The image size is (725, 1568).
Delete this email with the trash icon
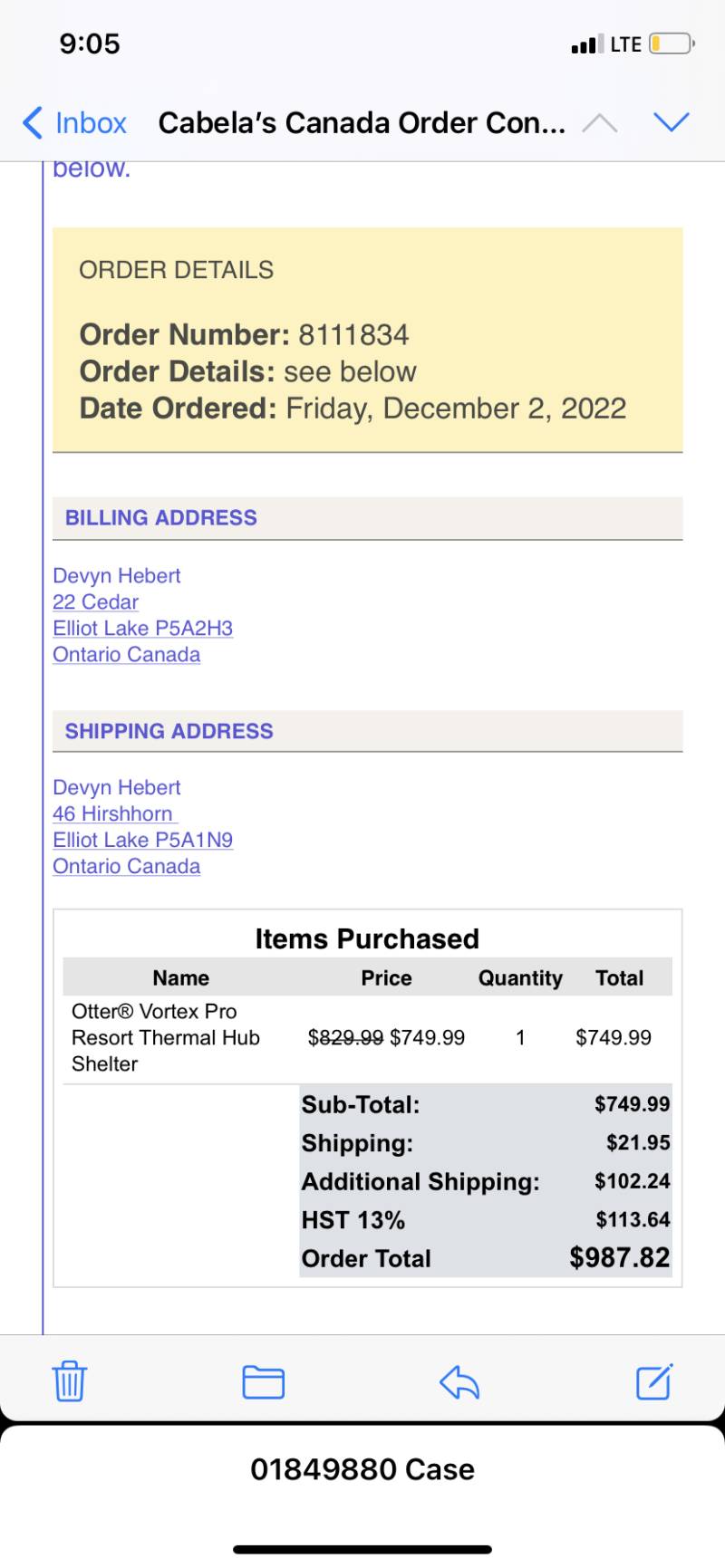tap(70, 1381)
